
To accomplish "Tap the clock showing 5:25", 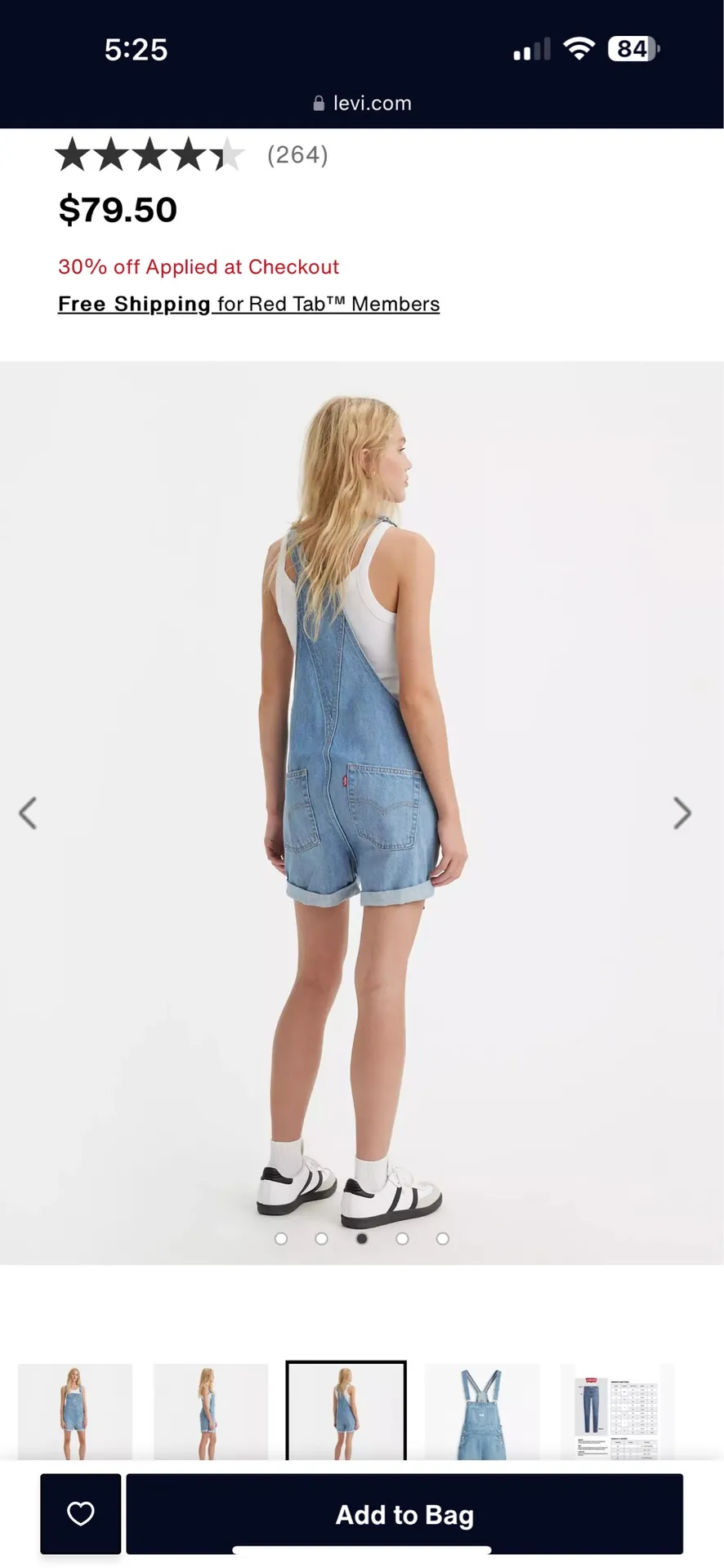I will pyautogui.click(x=137, y=49).
